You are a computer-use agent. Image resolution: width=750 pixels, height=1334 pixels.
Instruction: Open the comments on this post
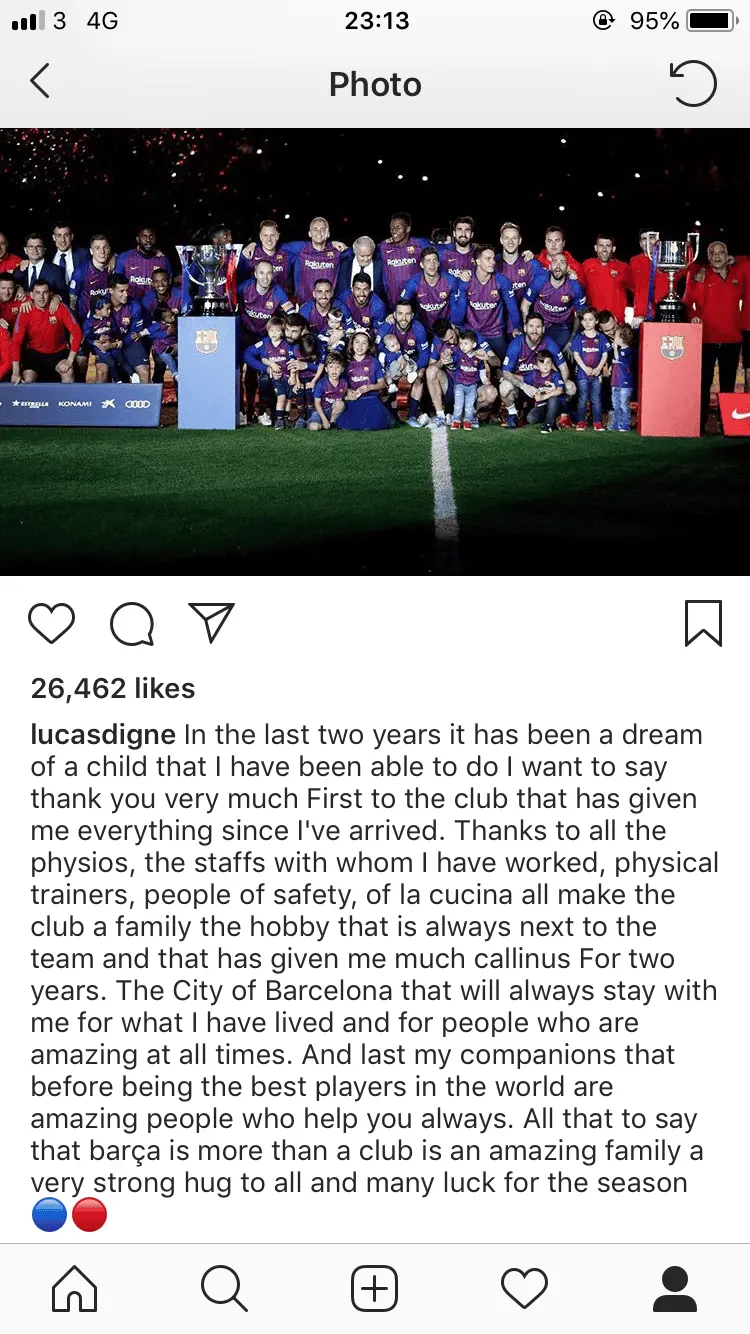point(132,624)
